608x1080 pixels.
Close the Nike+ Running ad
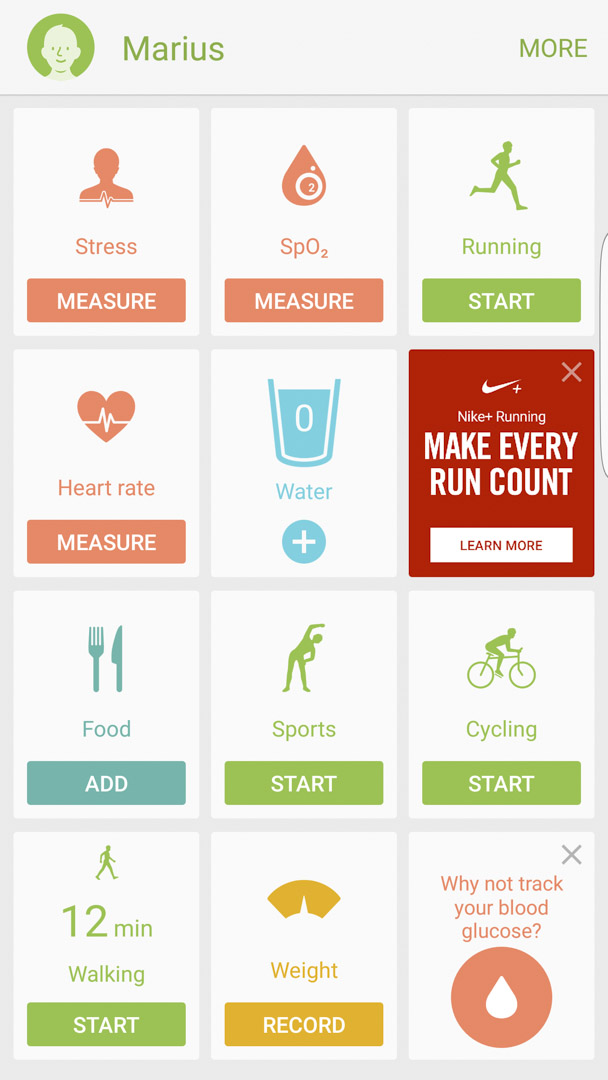pyautogui.click(x=572, y=373)
